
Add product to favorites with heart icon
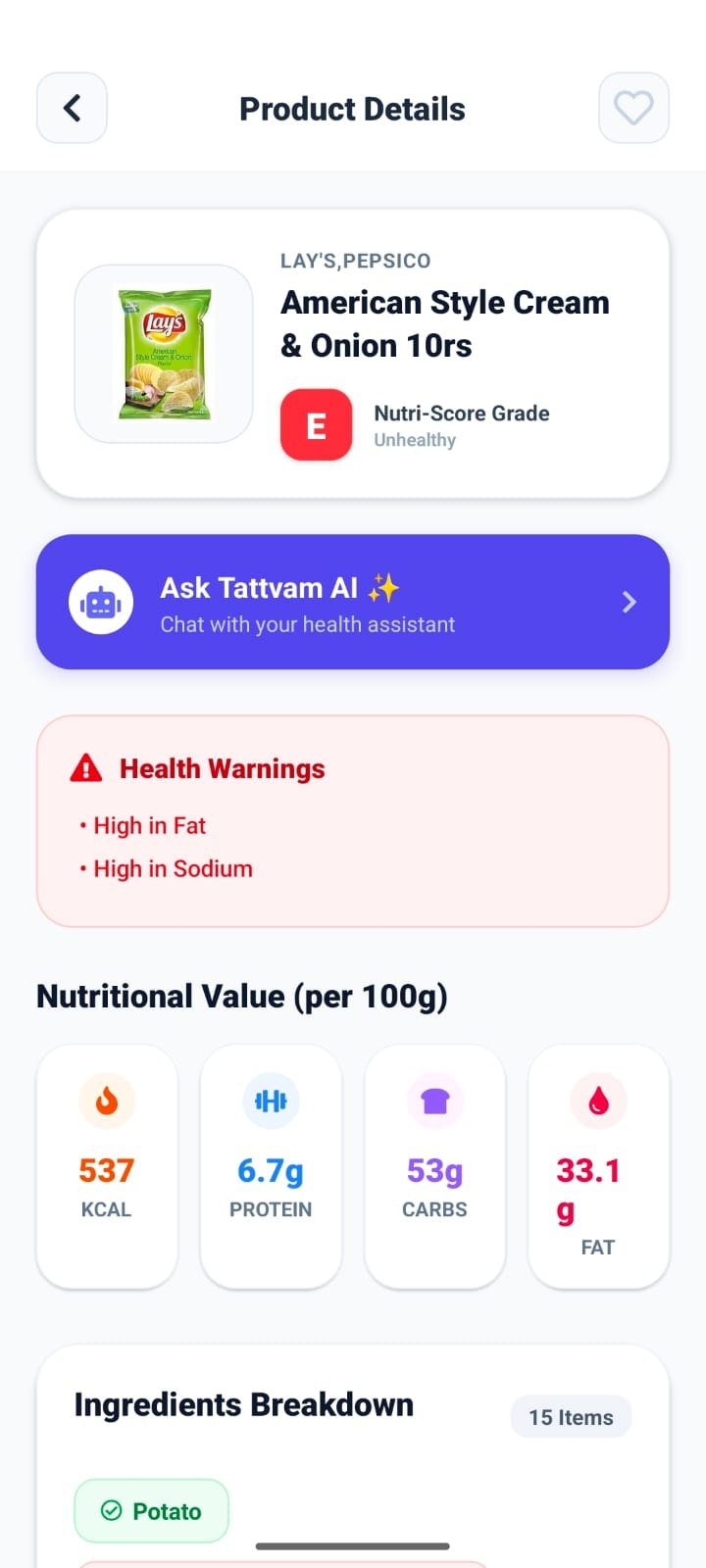tap(633, 108)
